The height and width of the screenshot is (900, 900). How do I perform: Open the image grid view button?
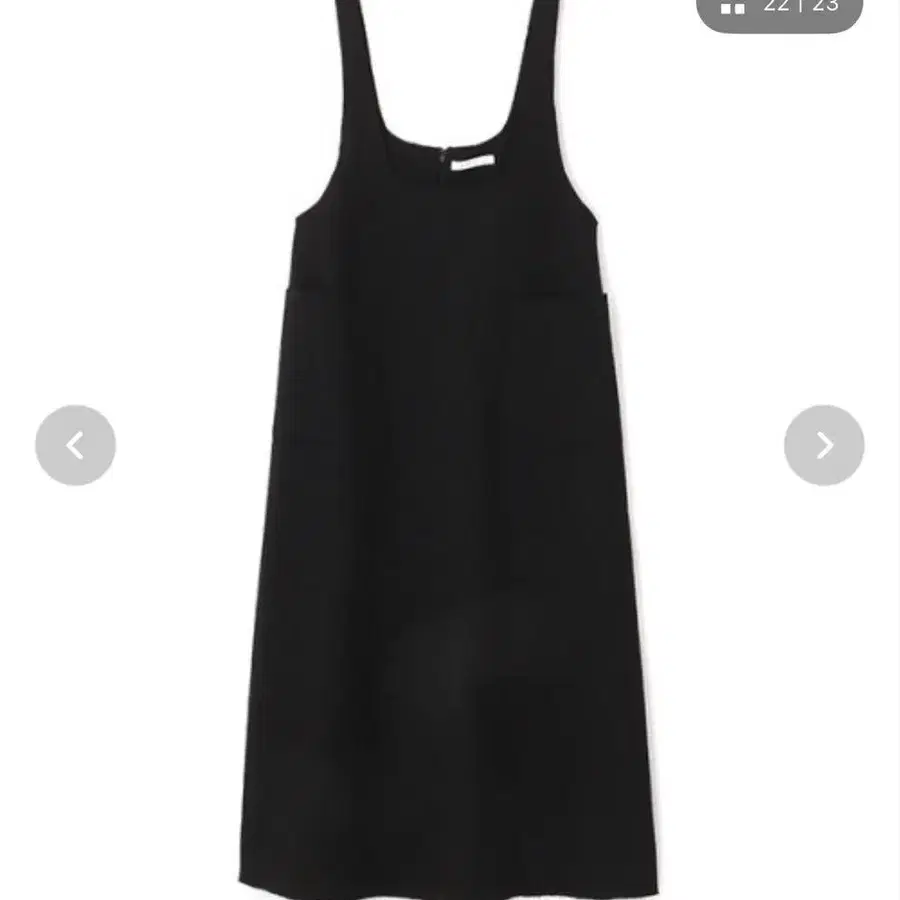(733, 6)
